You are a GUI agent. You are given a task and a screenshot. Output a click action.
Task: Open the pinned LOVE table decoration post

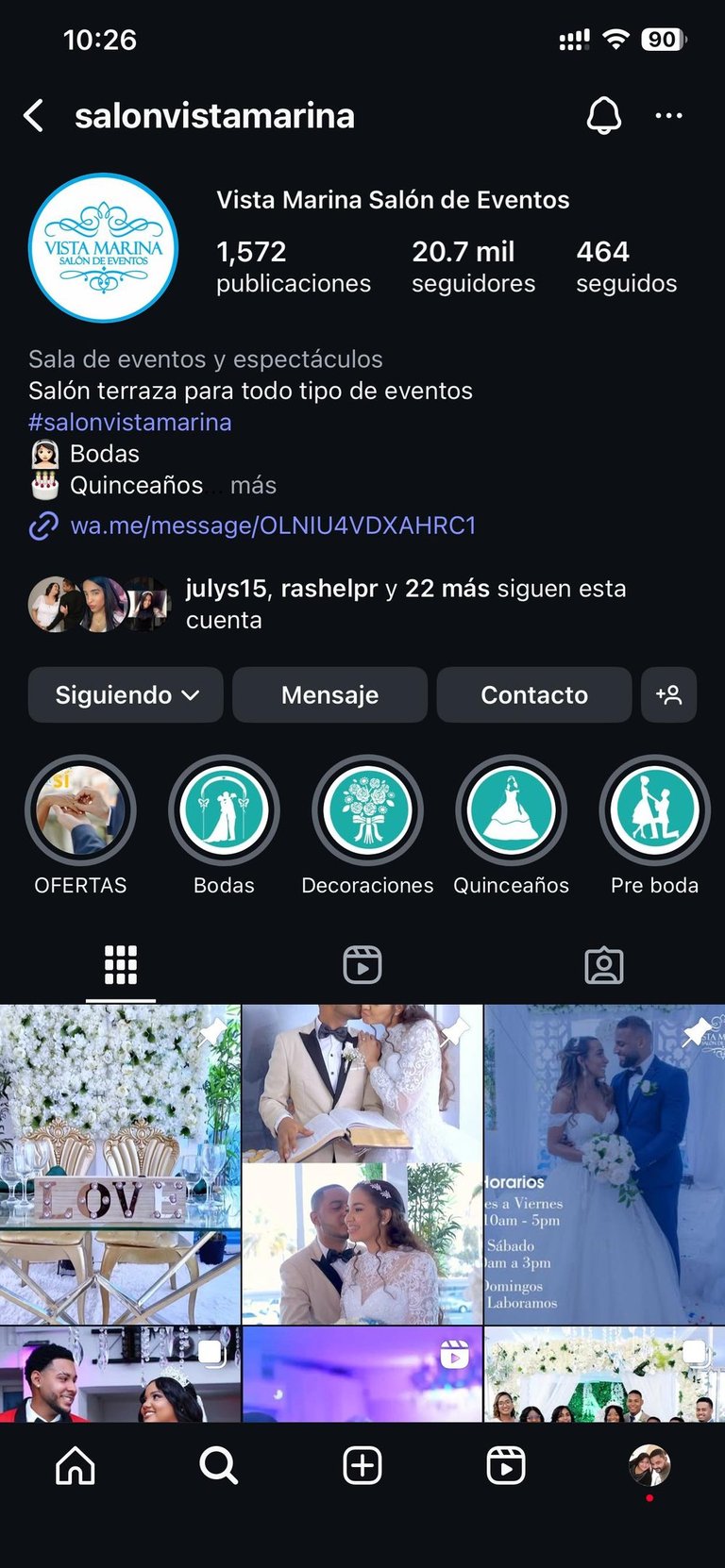(120, 1163)
